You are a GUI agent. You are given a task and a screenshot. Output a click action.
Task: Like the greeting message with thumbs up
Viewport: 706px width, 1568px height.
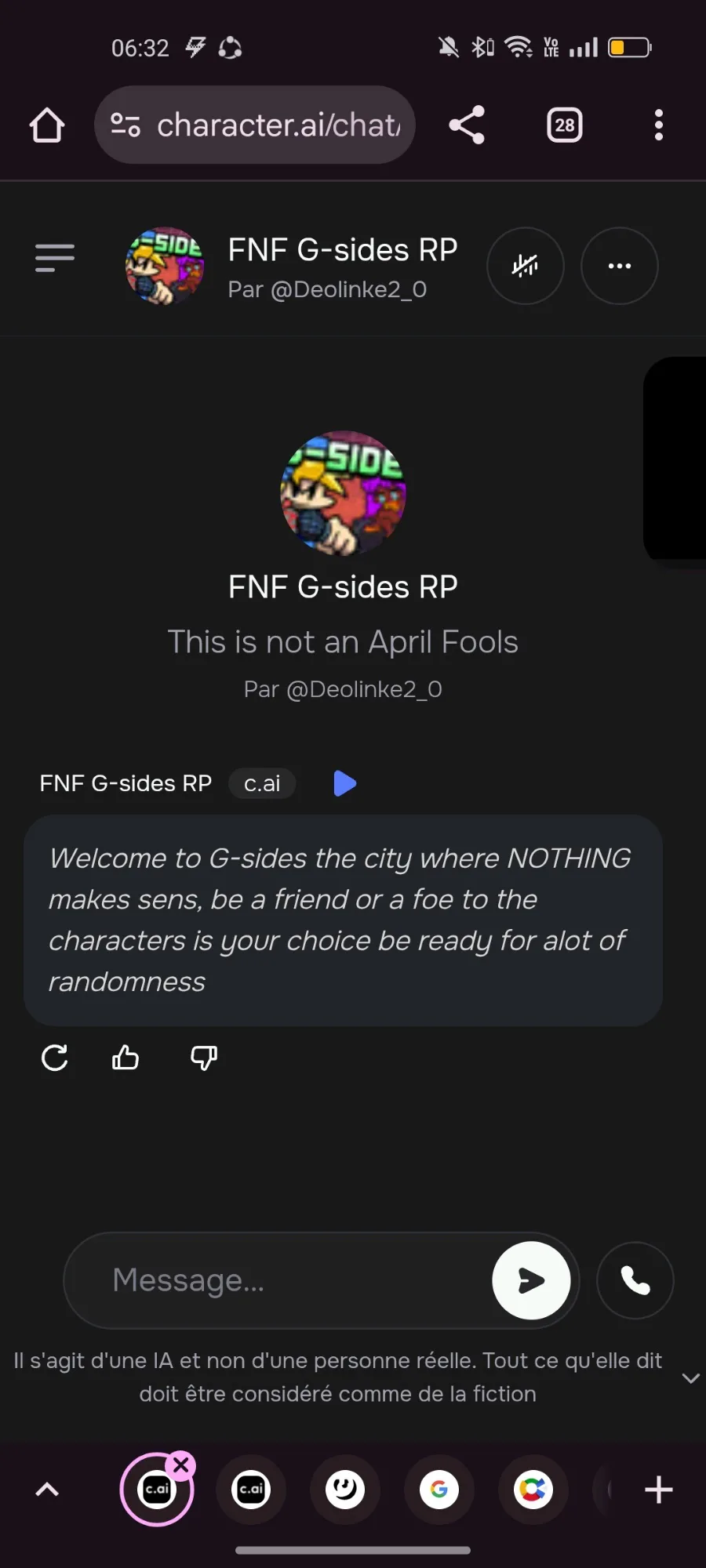click(x=126, y=1058)
